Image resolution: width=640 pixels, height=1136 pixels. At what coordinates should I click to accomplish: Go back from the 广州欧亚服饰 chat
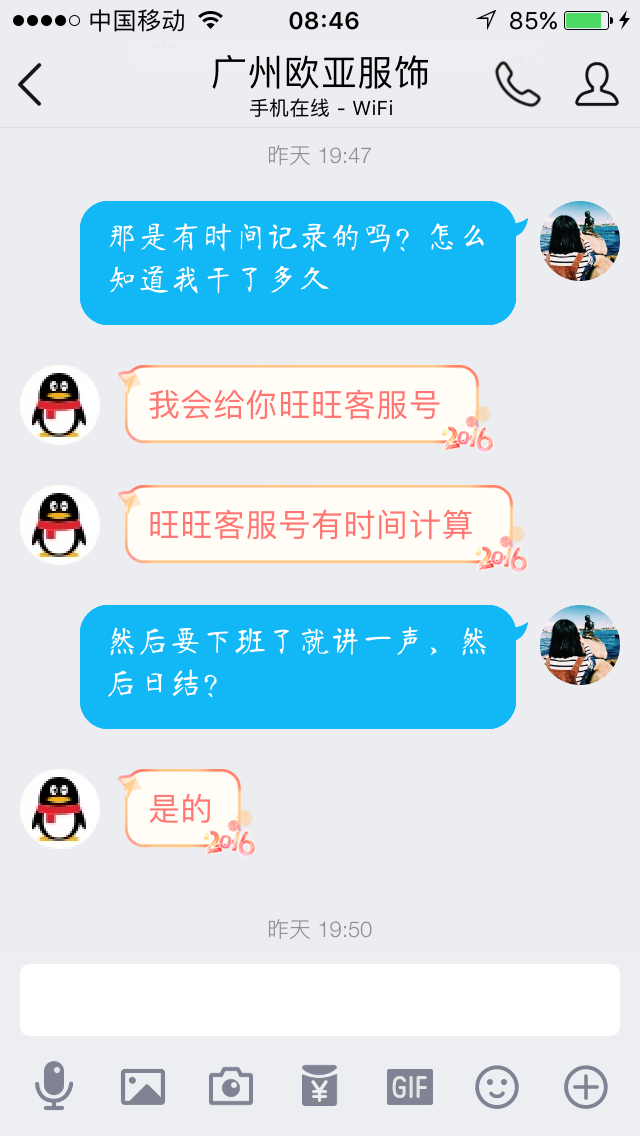click(x=31, y=84)
